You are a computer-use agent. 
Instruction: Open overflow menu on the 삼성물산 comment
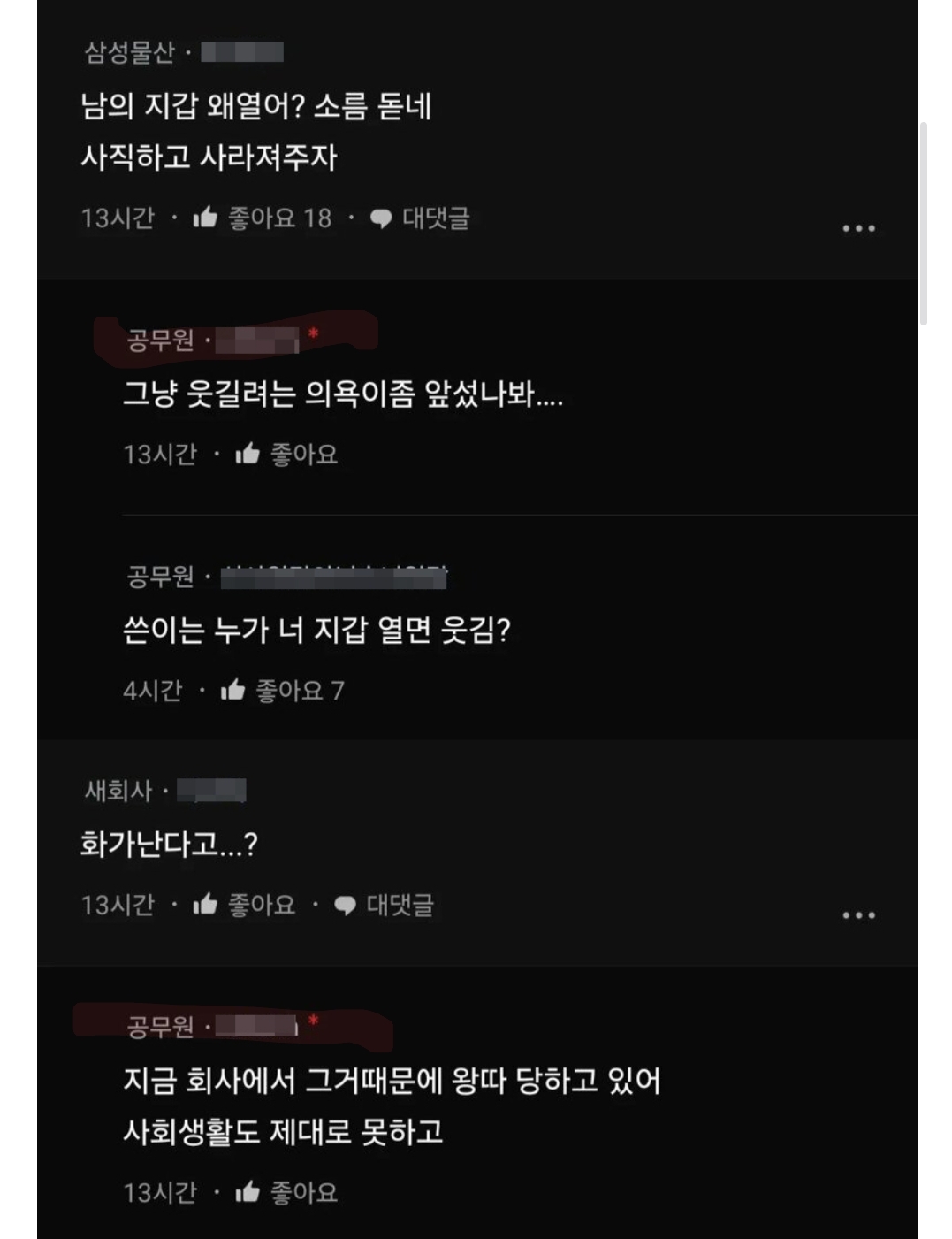[858, 228]
